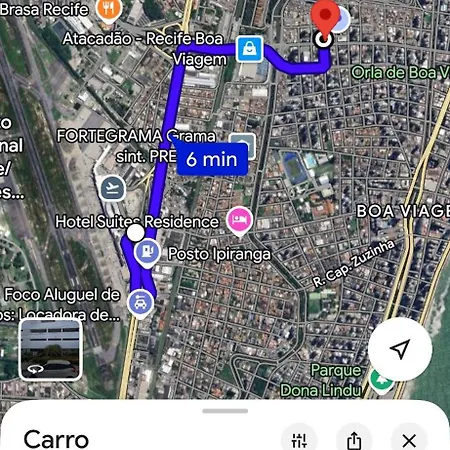The width and height of the screenshot is (450, 450).
Task: Open the Brasa Recife restaurant marker
Action: click(109, 9)
